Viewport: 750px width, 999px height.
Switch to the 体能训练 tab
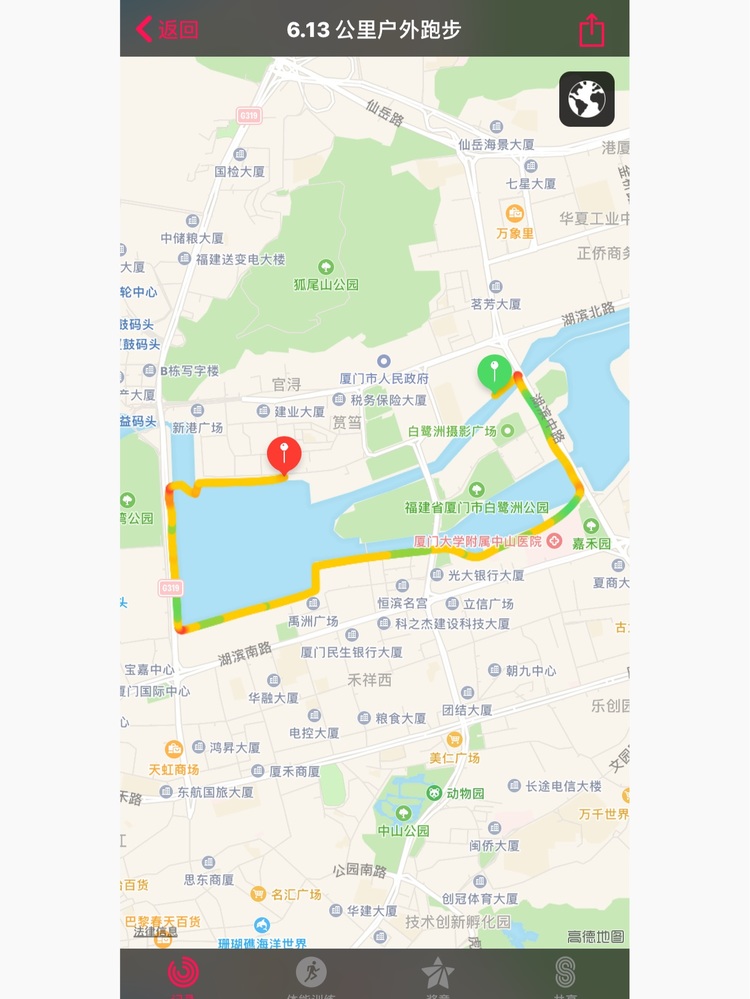(x=311, y=974)
